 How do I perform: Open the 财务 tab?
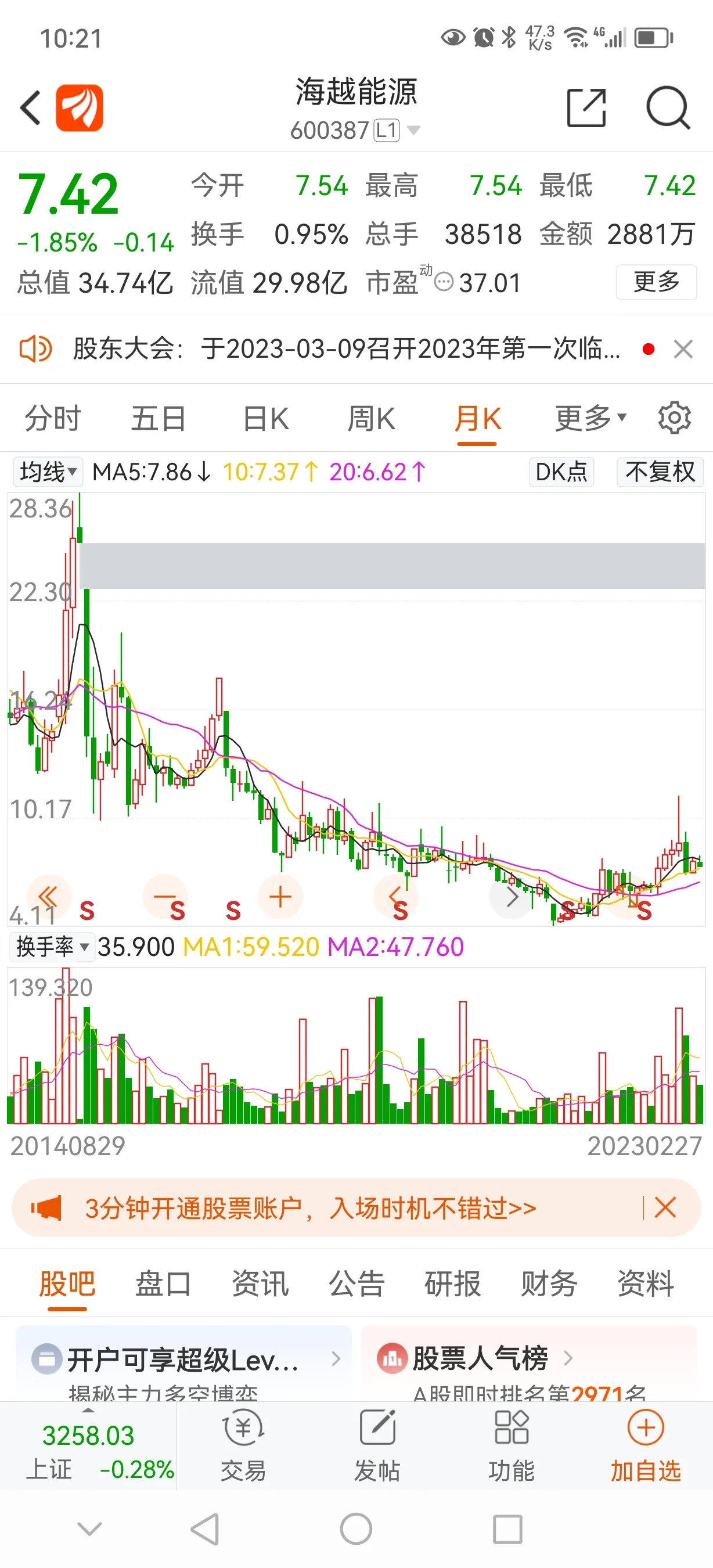point(549,1284)
